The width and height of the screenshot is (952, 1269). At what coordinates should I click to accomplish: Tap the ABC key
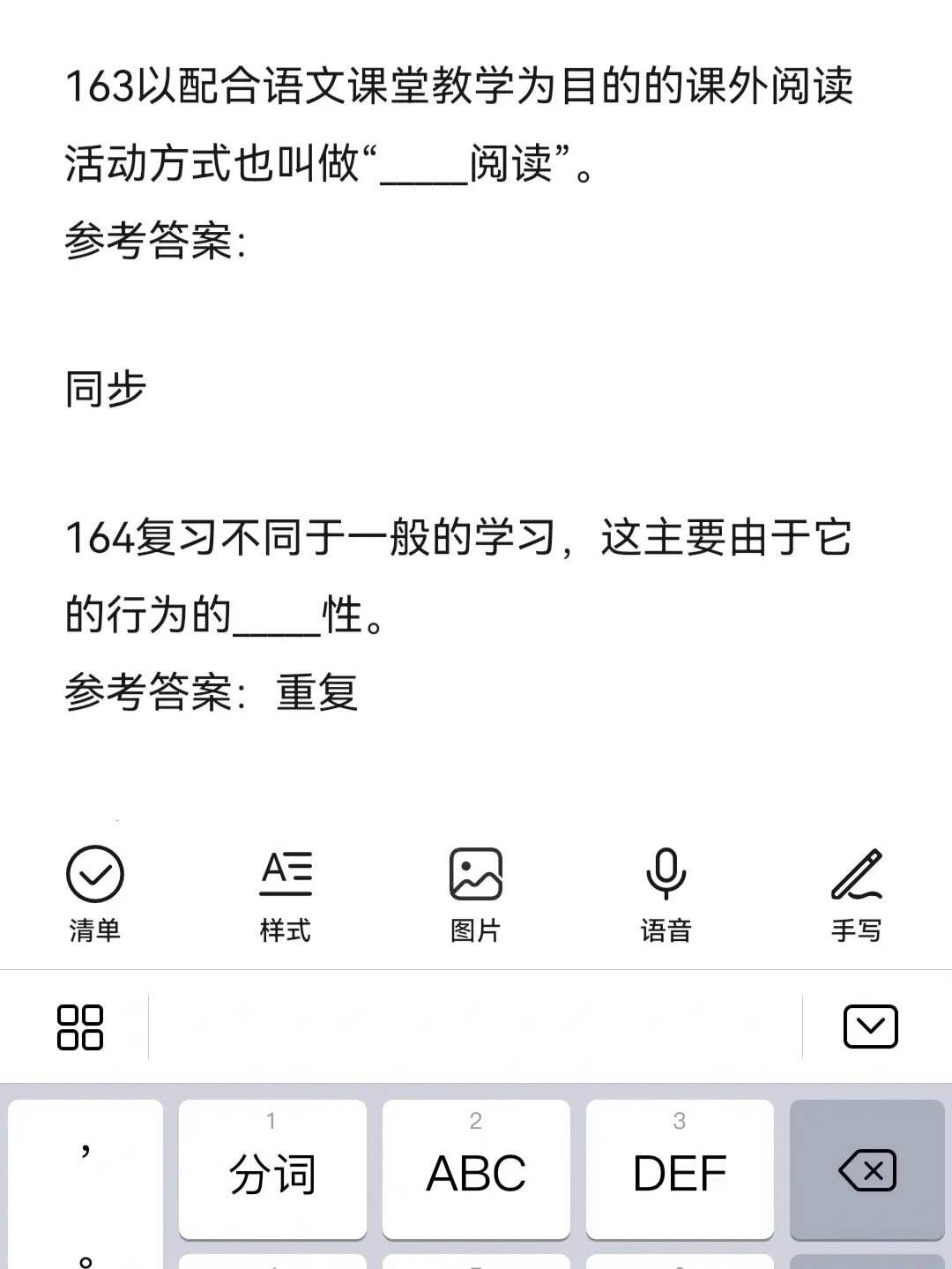pyautogui.click(x=476, y=1168)
